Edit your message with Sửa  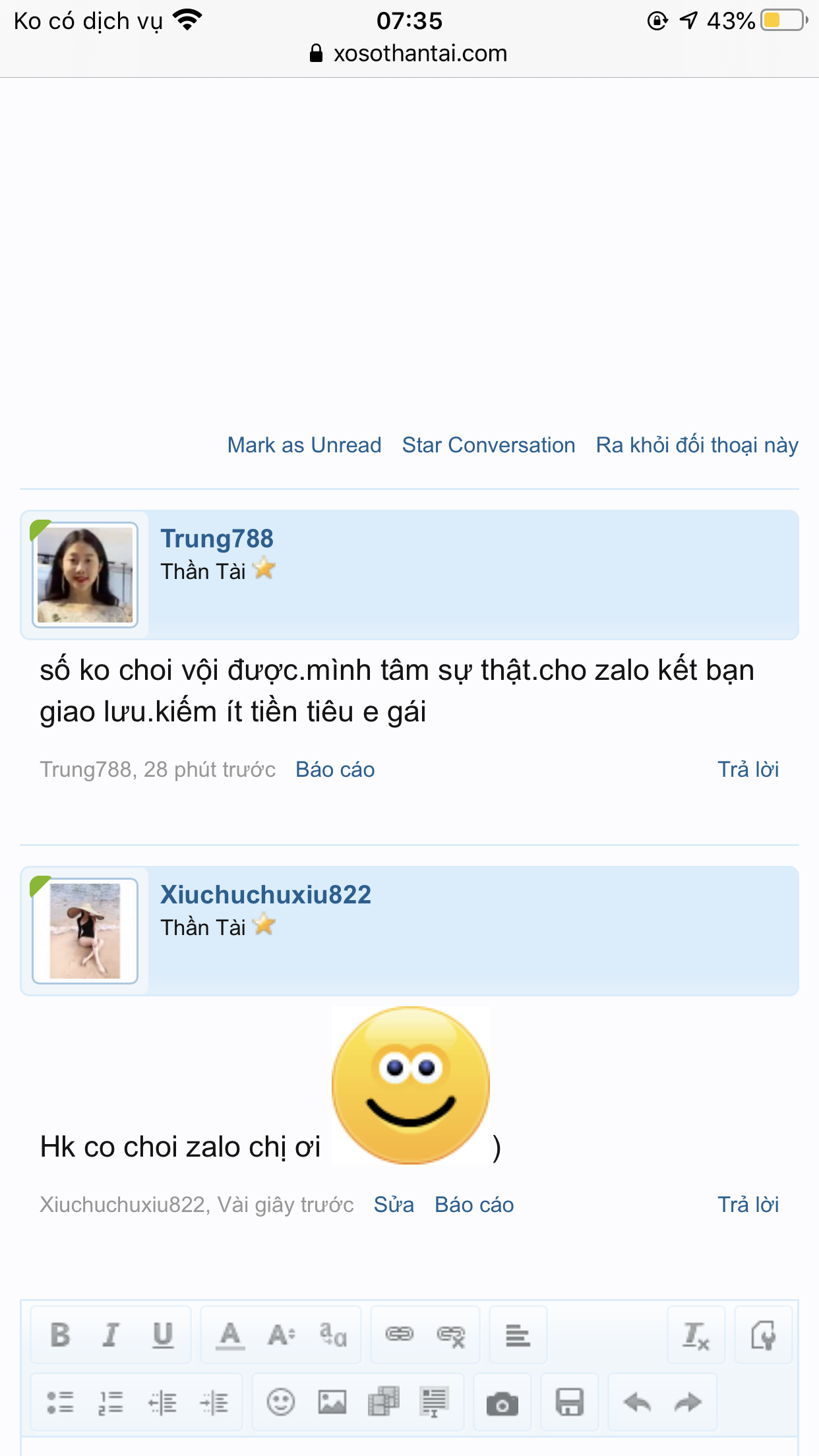point(394,1205)
